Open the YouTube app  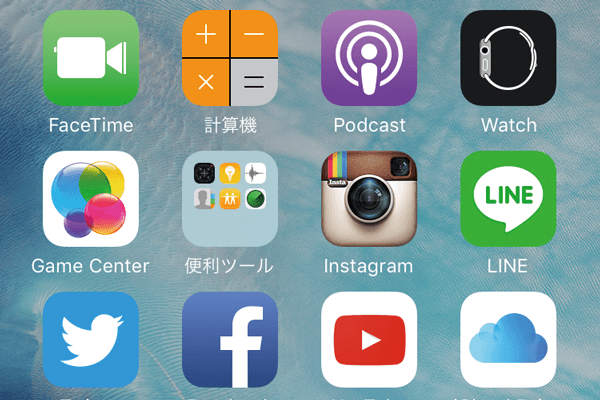tap(369, 340)
